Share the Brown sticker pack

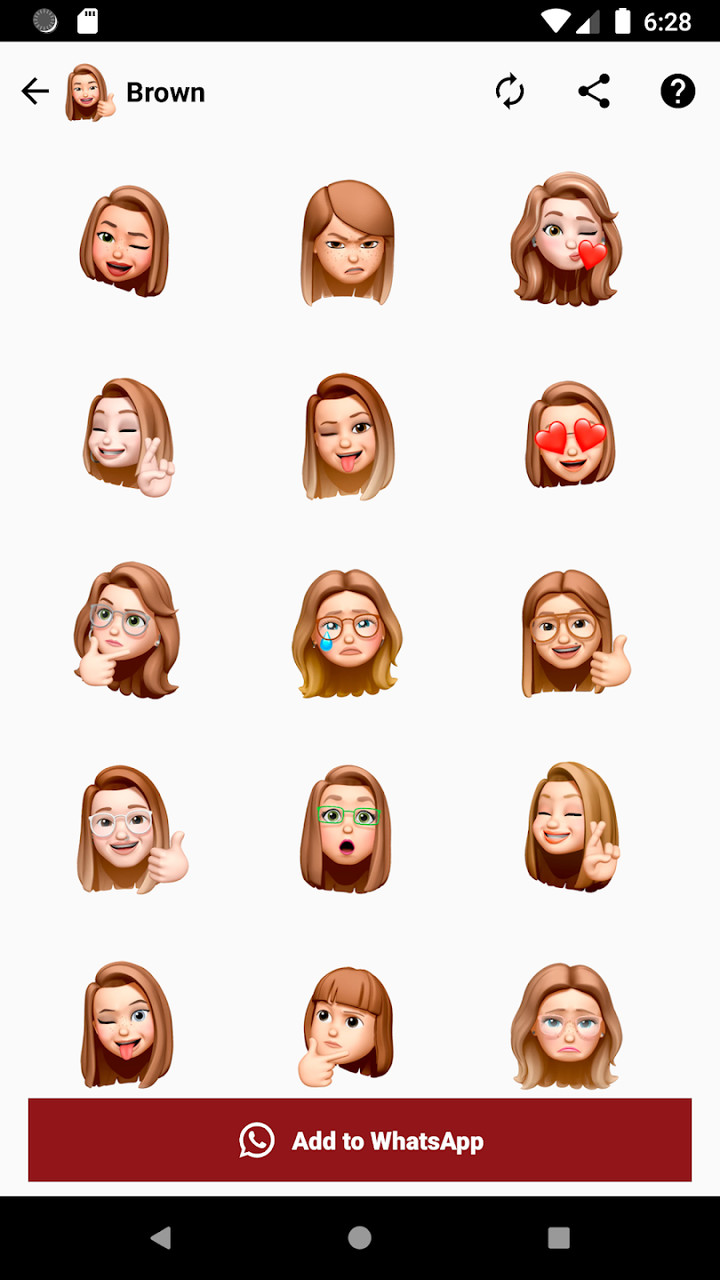[x=594, y=91]
